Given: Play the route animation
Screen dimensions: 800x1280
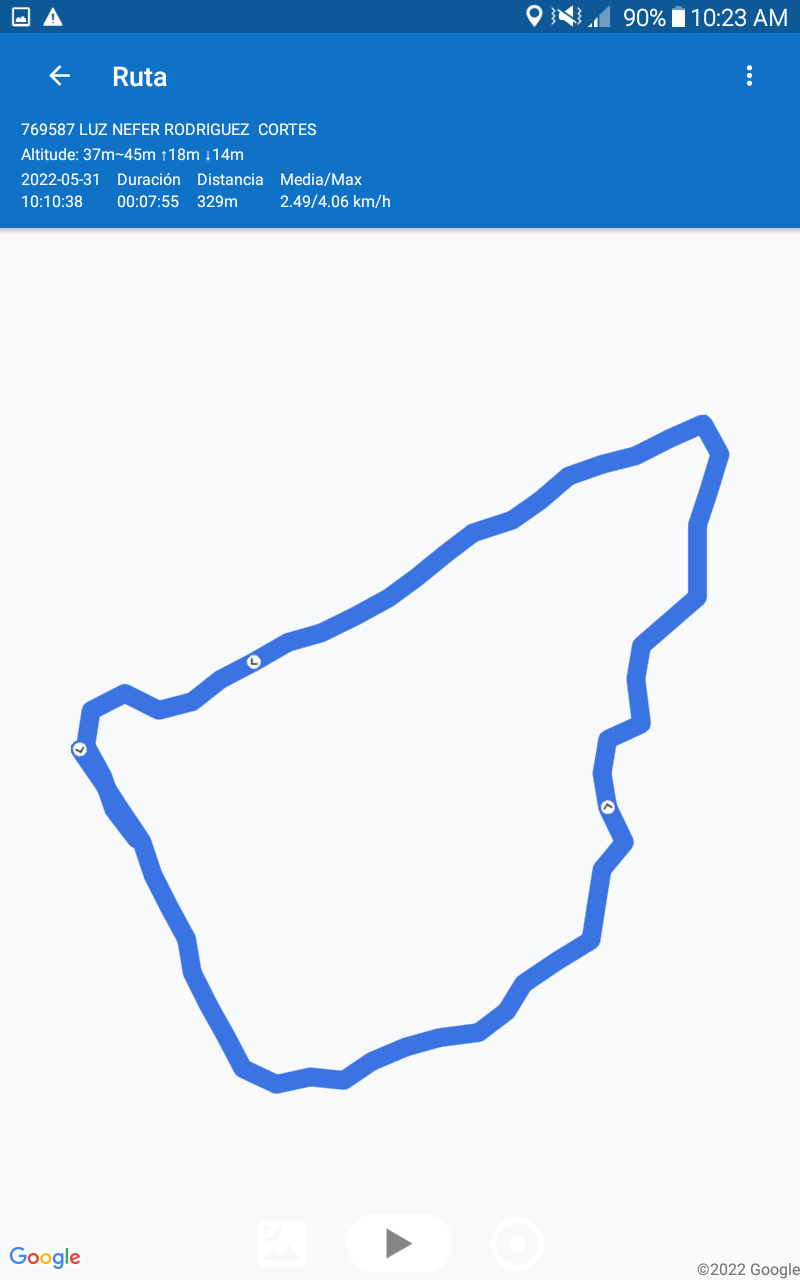Looking at the screenshot, I should tap(399, 1243).
